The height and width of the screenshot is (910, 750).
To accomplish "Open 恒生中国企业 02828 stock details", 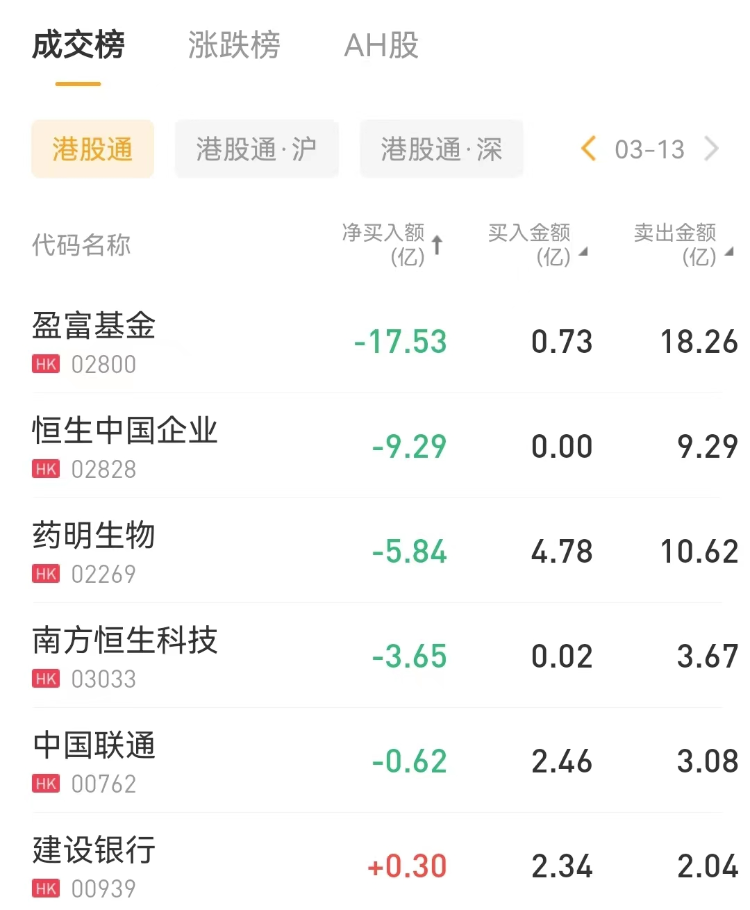I will click(125, 446).
